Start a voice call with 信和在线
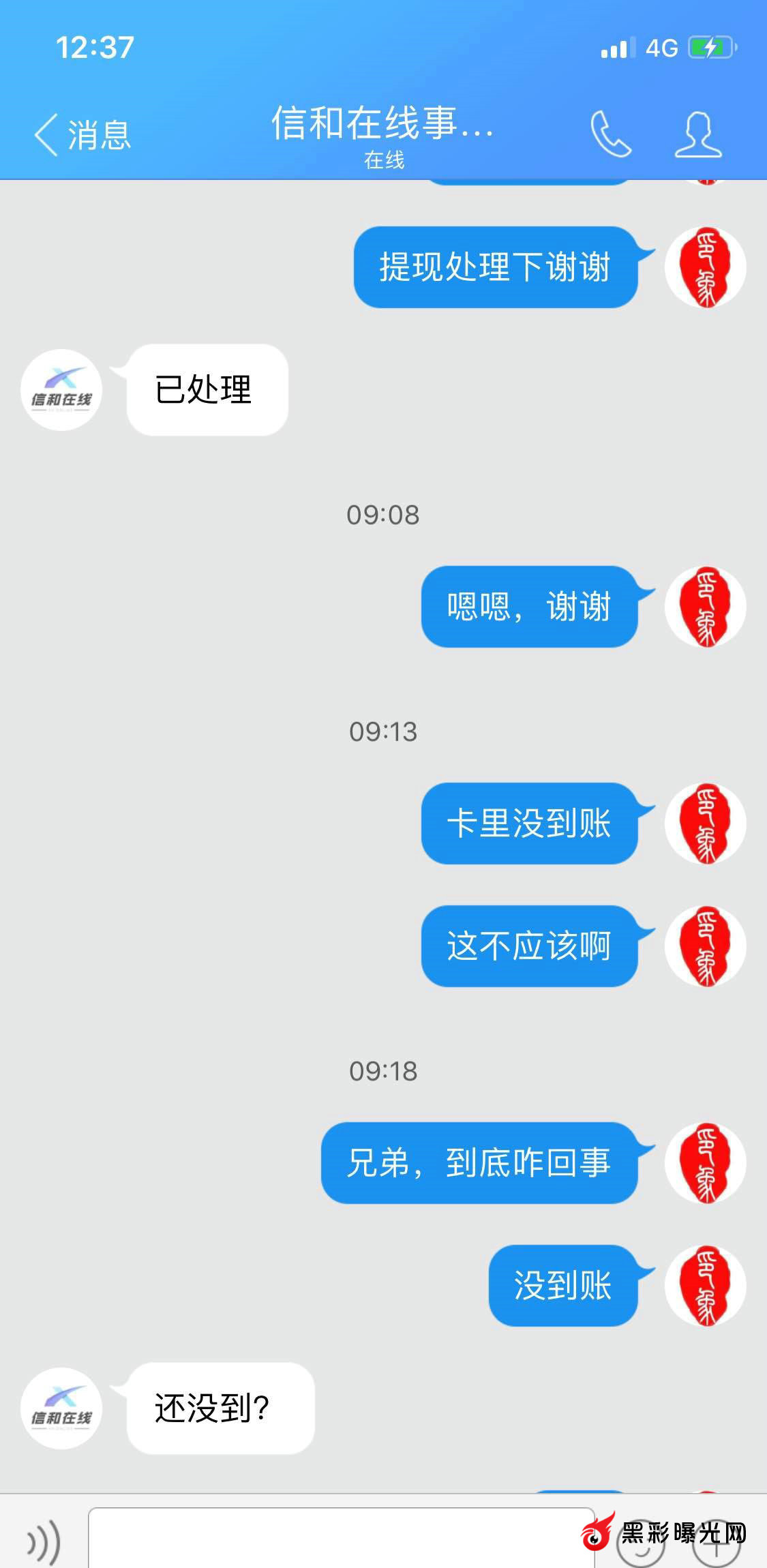 click(x=610, y=134)
